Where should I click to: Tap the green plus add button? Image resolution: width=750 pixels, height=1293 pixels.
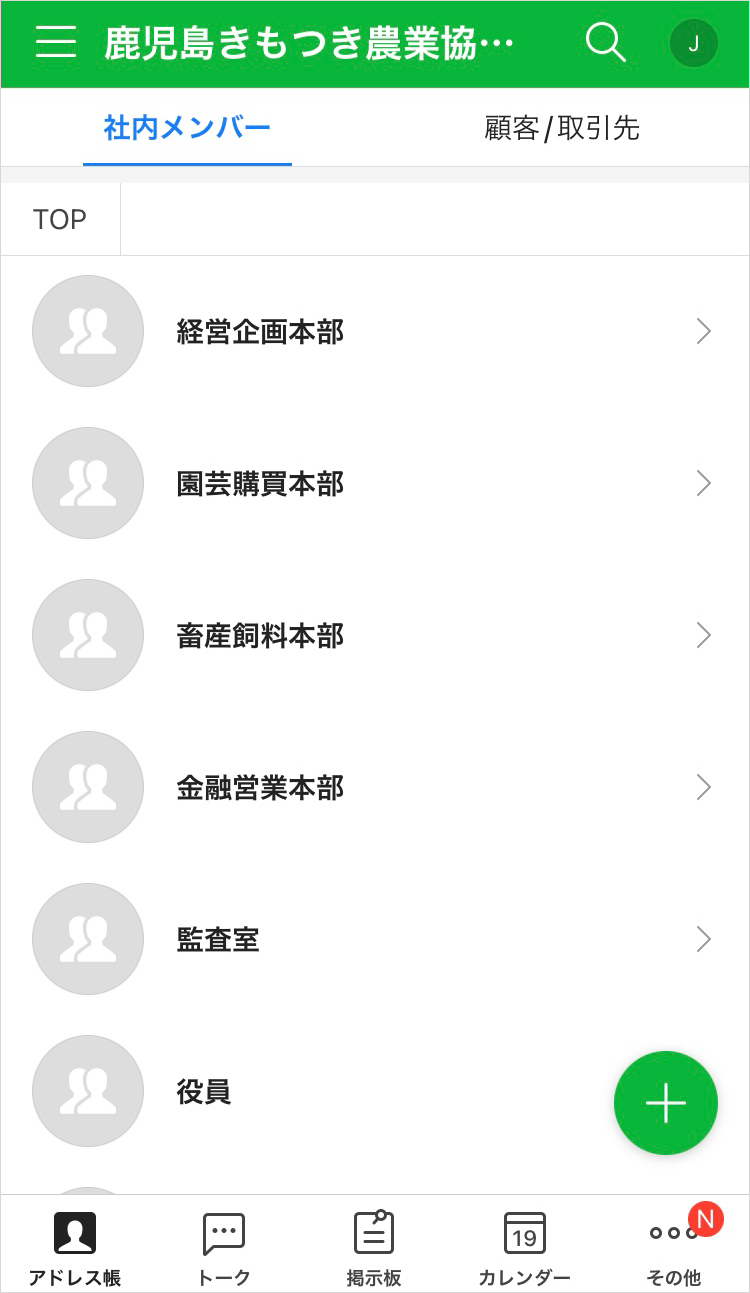[x=665, y=1103]
